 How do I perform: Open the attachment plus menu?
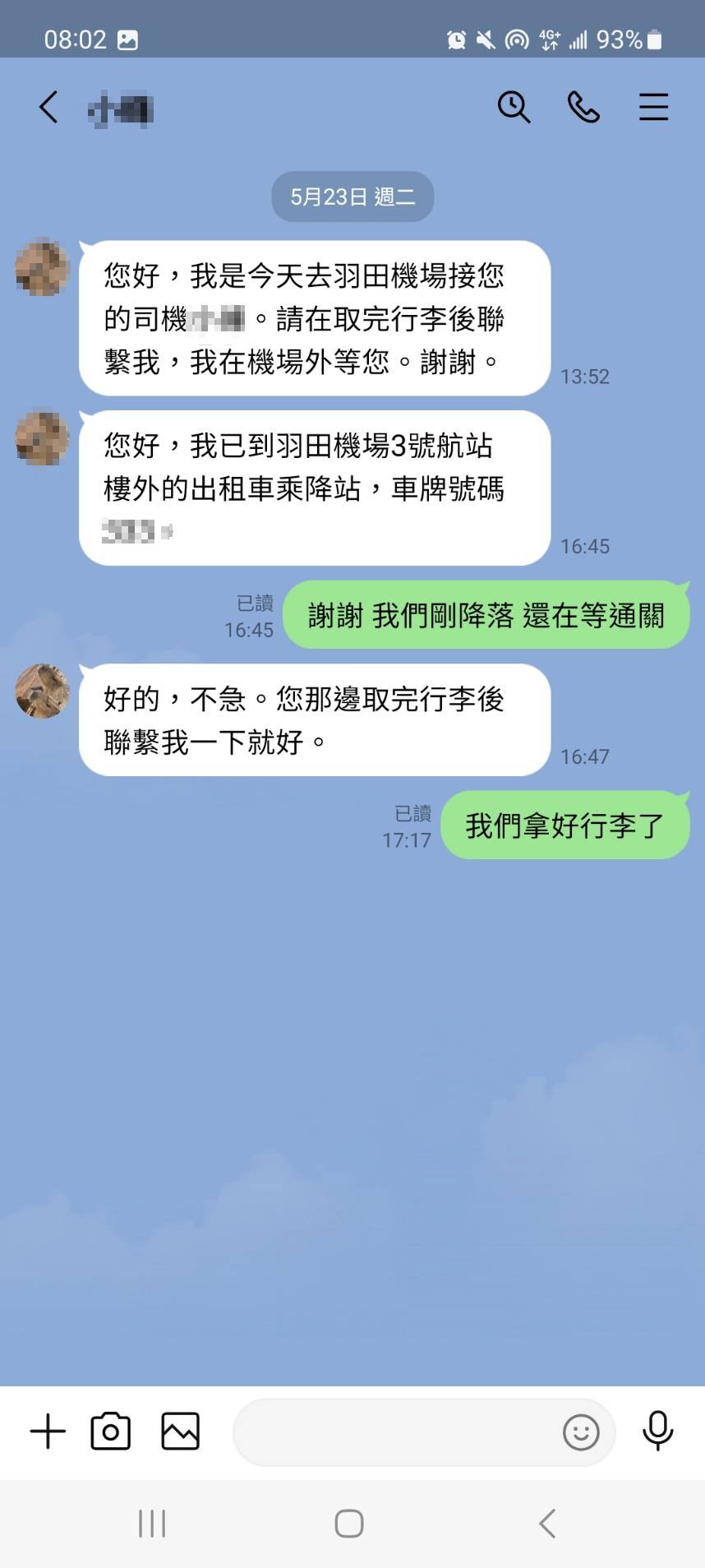click(47, 1431)
